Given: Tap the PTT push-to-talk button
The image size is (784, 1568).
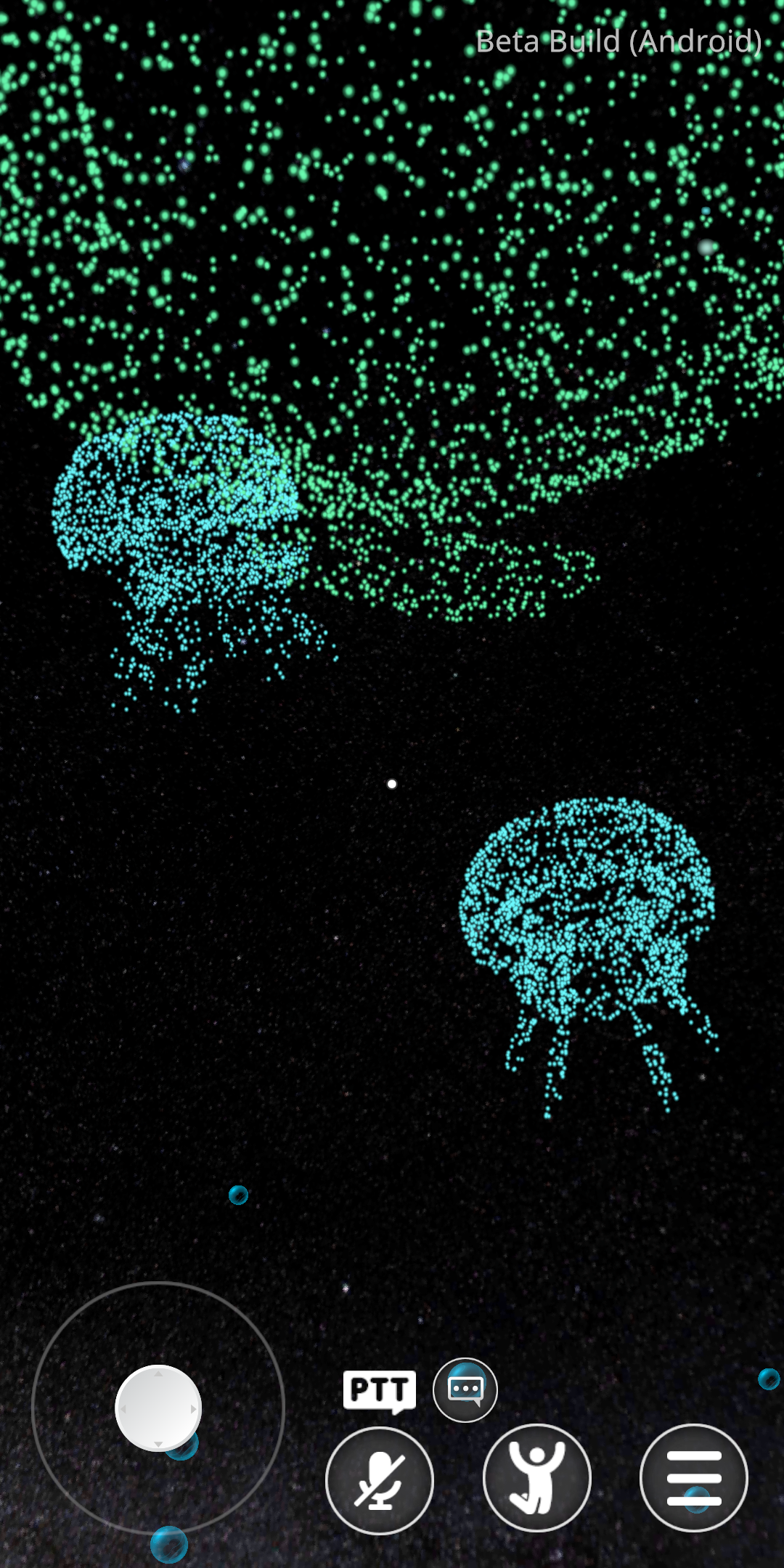Looking at the screenshot, I should coord(380,1392).
